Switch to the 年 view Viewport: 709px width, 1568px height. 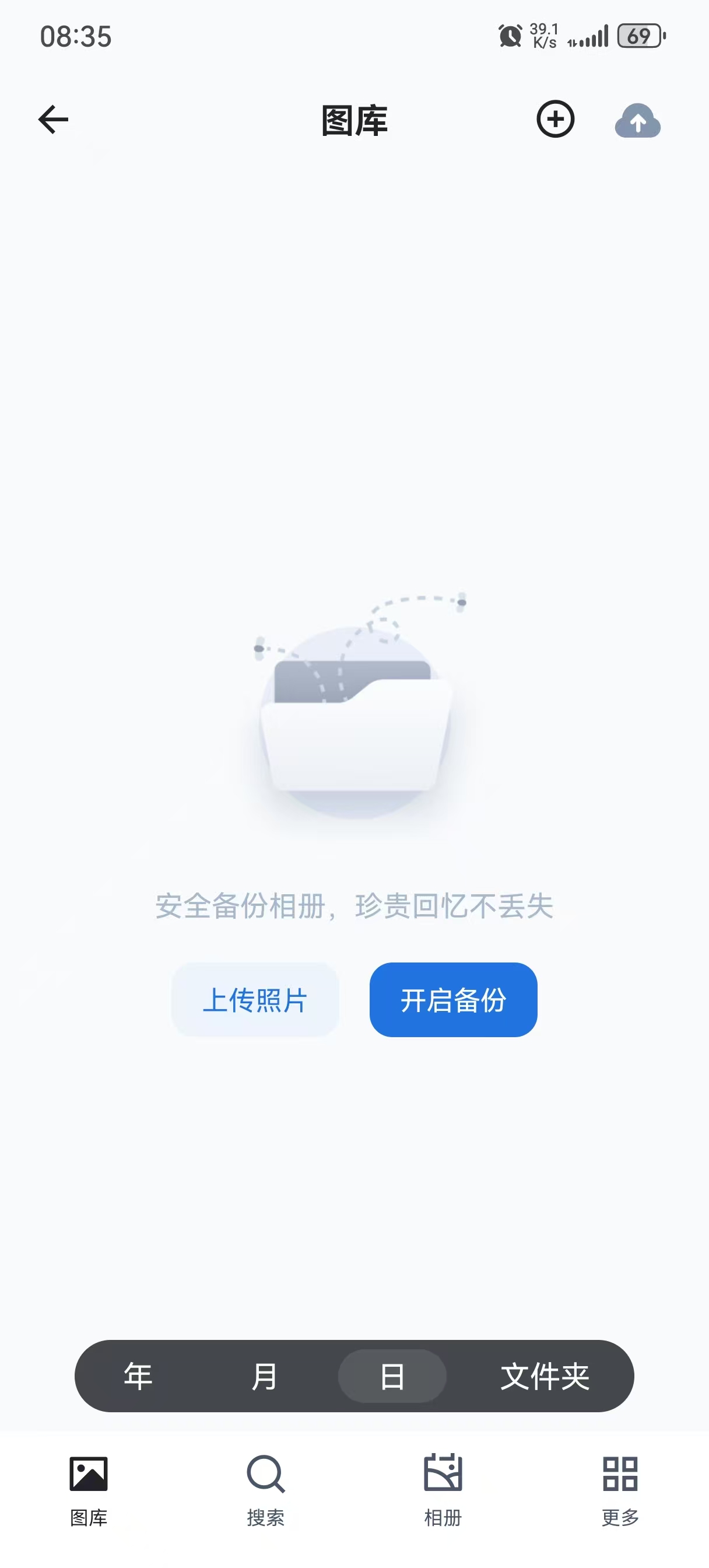[x=138, y=1375]
